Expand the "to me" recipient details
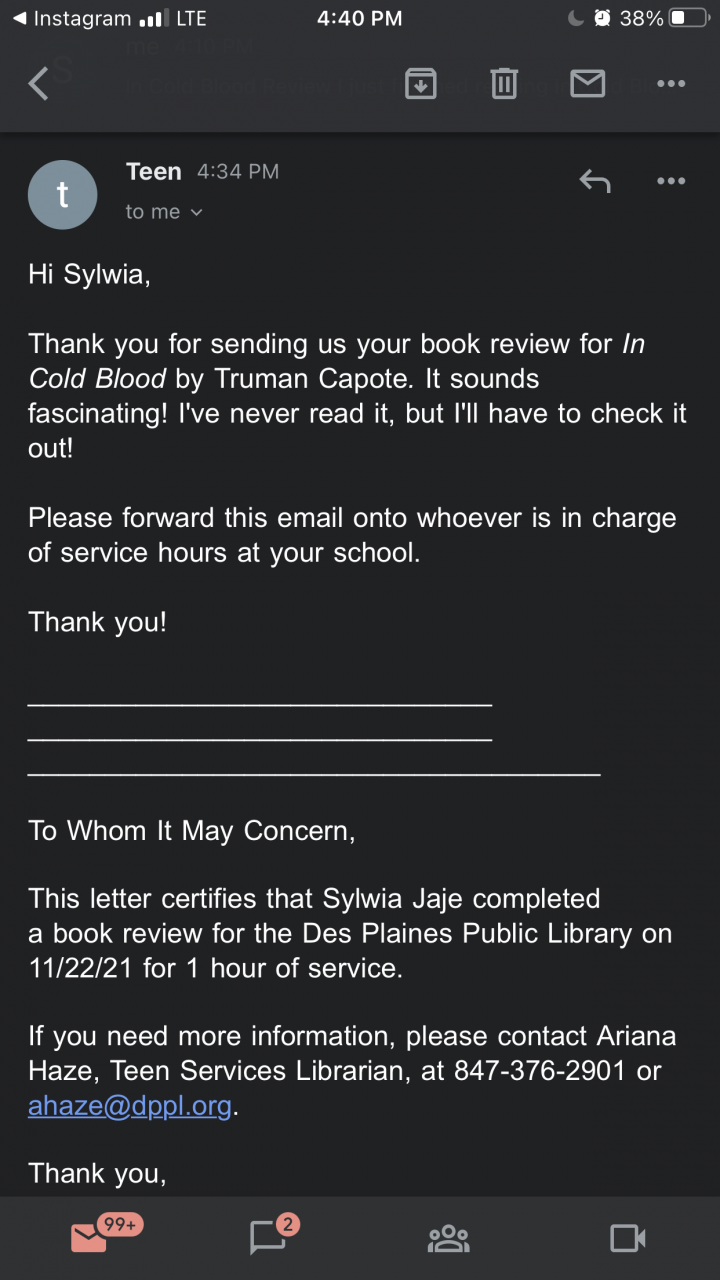This screenshot has height=1280, width=720. click(x=164, y=212)
